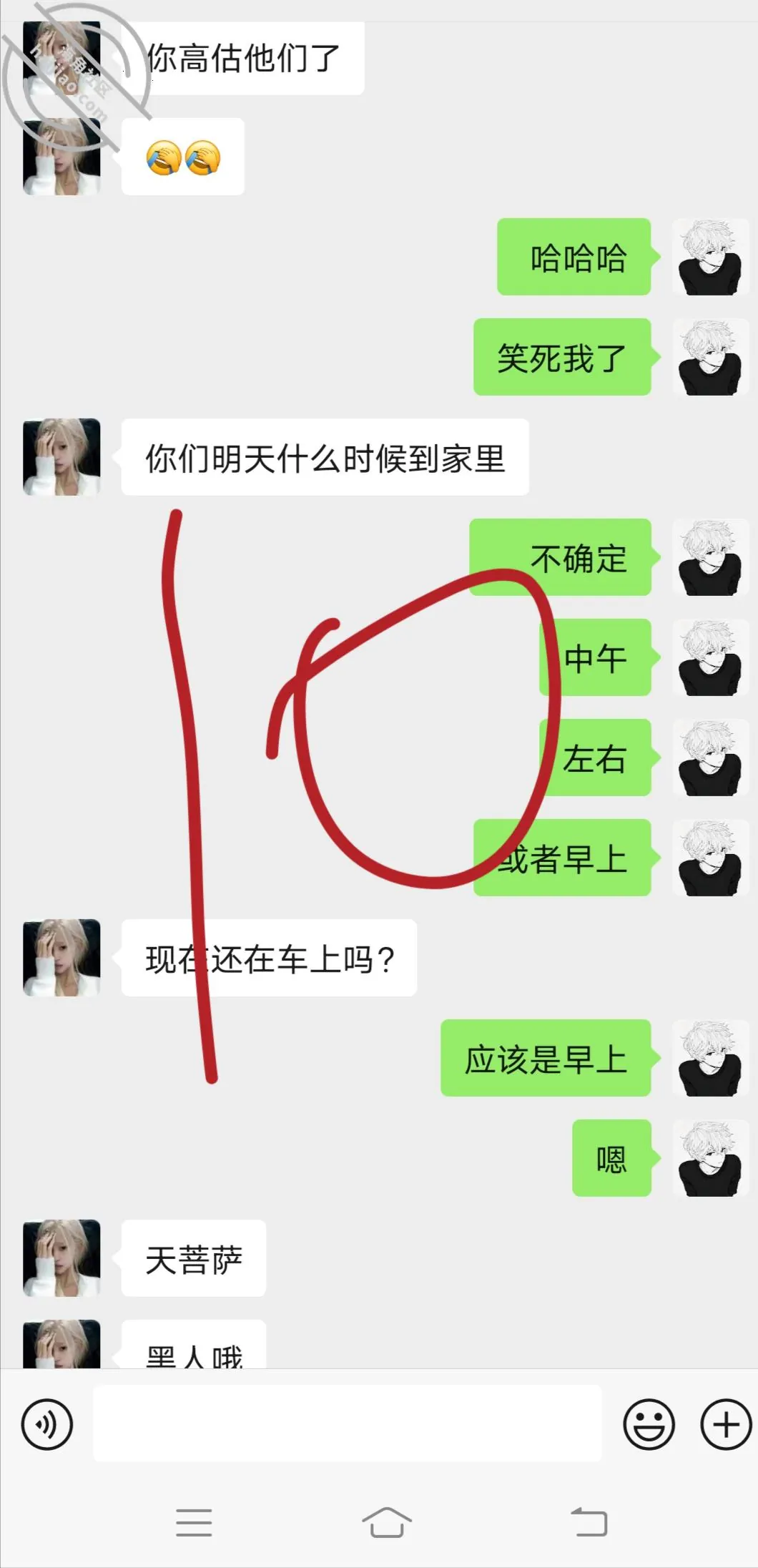Go back with system back button
758x1568 pixels.
click(589, 1522)
